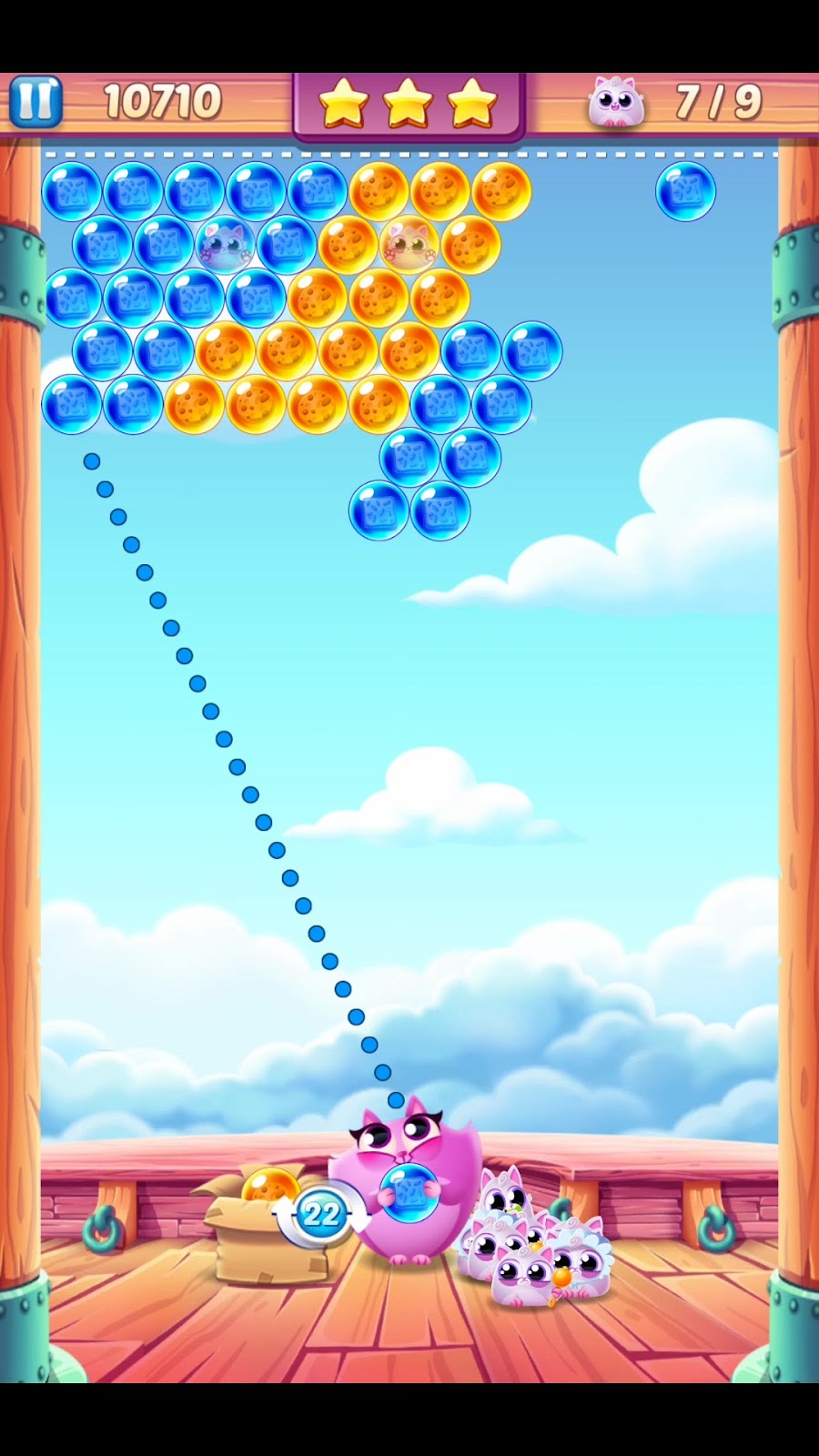Viewport: 819px width, 1456px height.
Task: Swap bubbles with the 22 counter button
Action: click(320, 1214)
